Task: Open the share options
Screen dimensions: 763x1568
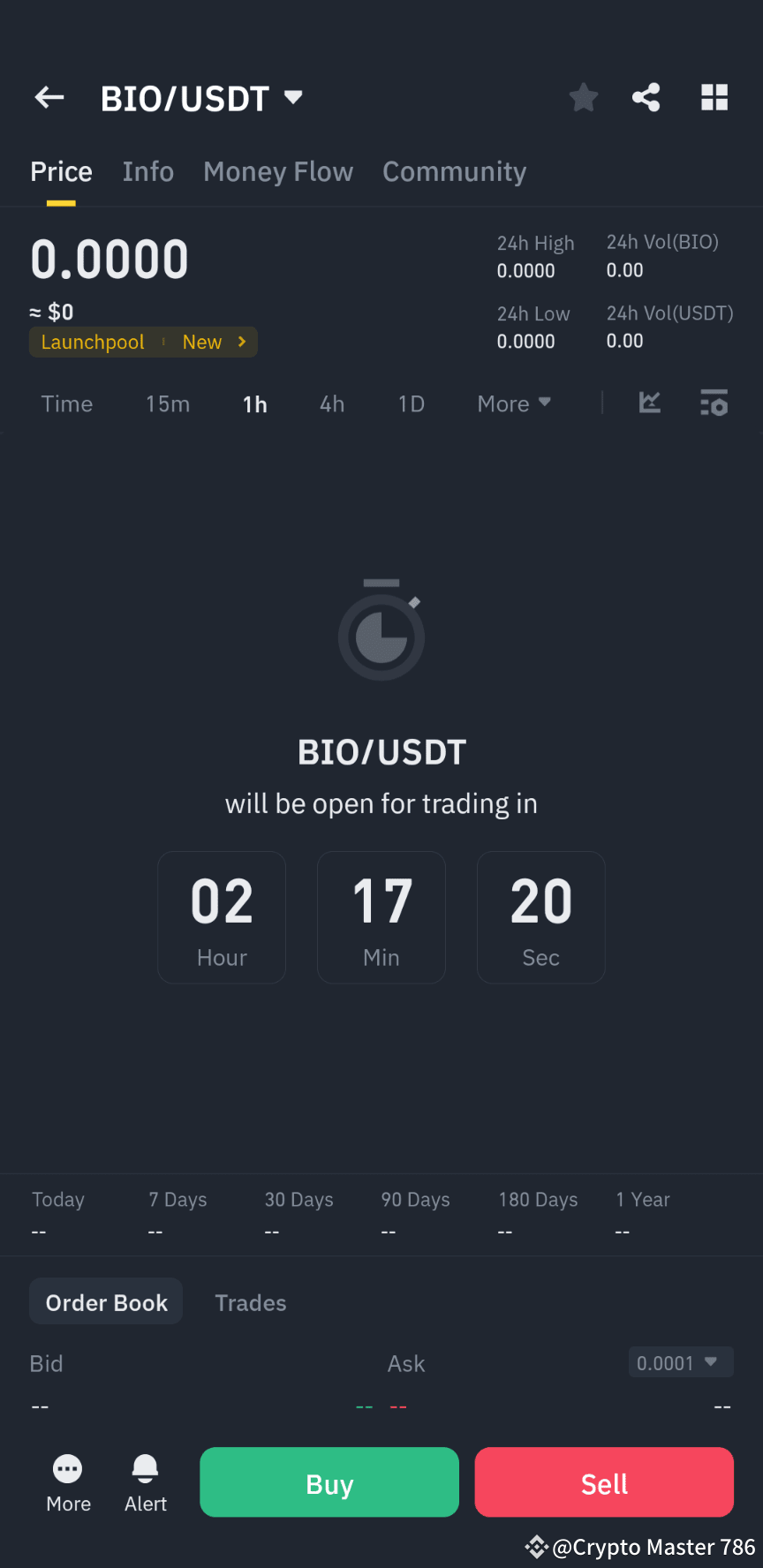Action: pyautogui.click(x=646, y=97)
